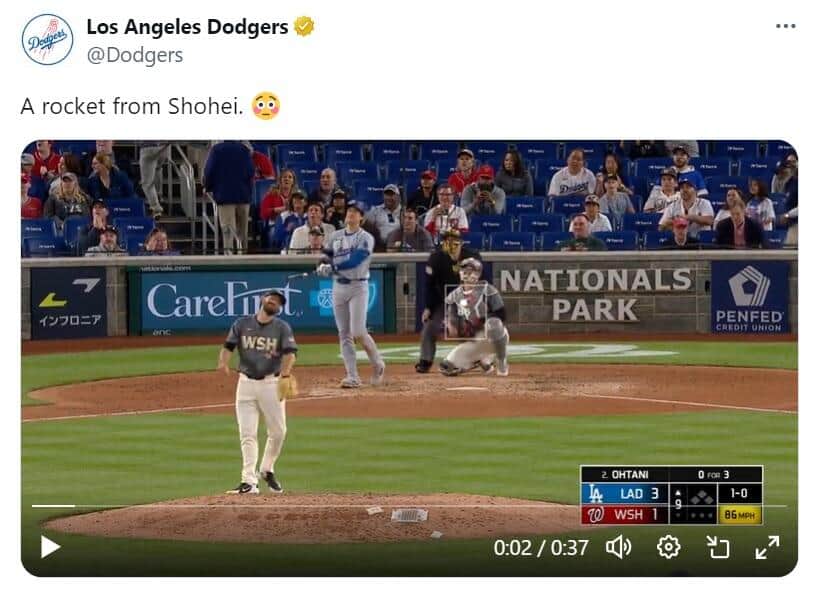
Task: Open the tweet's three-dot overflow menu
Action: click(785, 25)
